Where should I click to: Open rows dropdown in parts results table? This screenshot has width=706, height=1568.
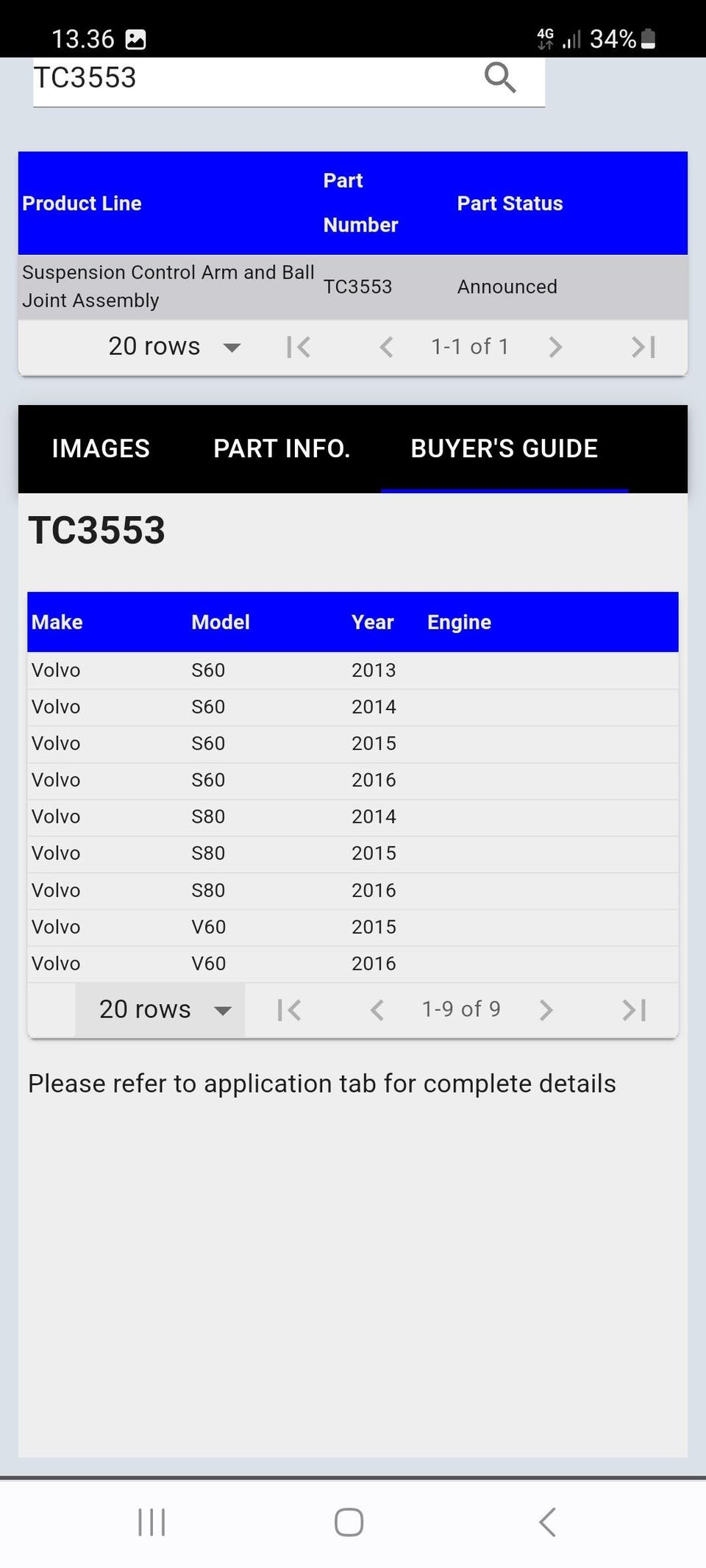(x=174, y=346)
